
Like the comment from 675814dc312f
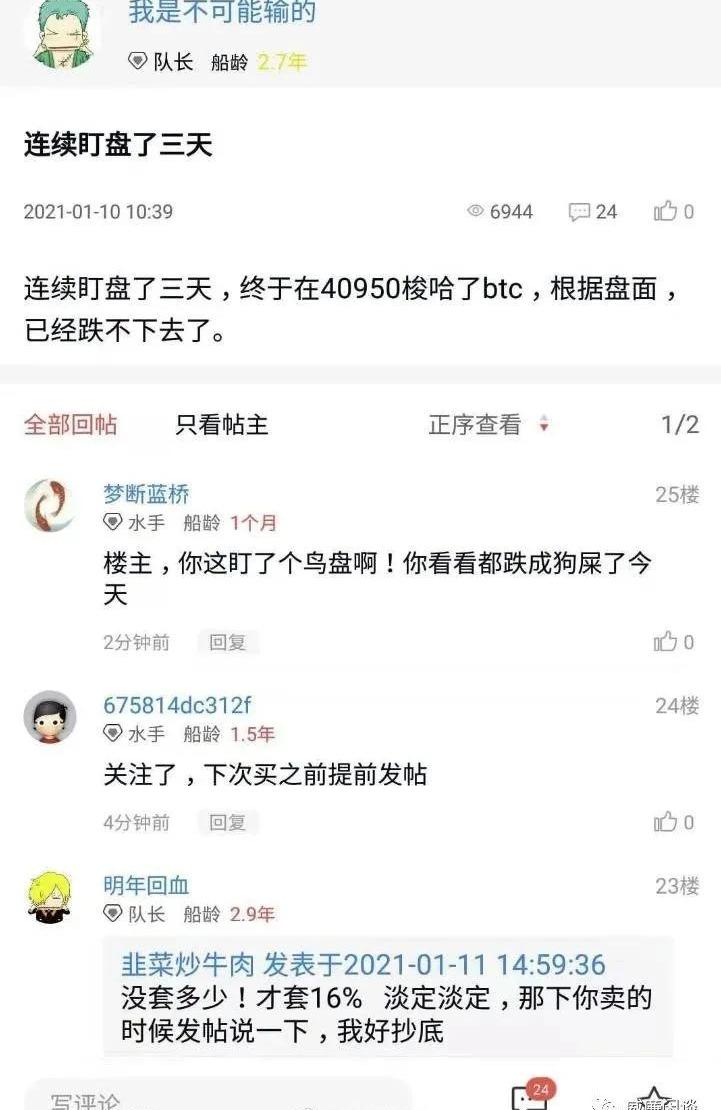673,822
